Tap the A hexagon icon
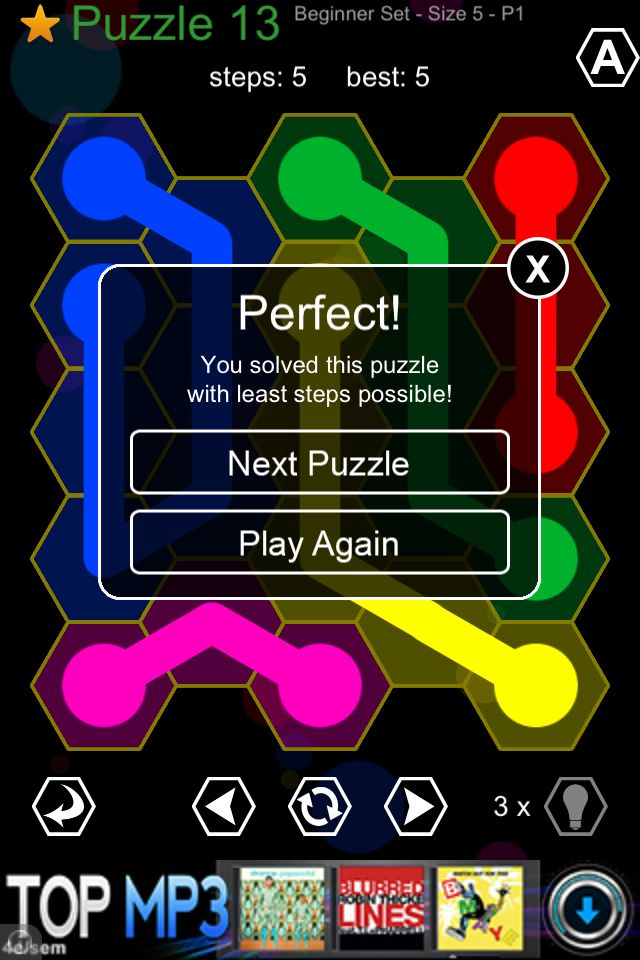This screenshot has width=640, height=960. 607,60
